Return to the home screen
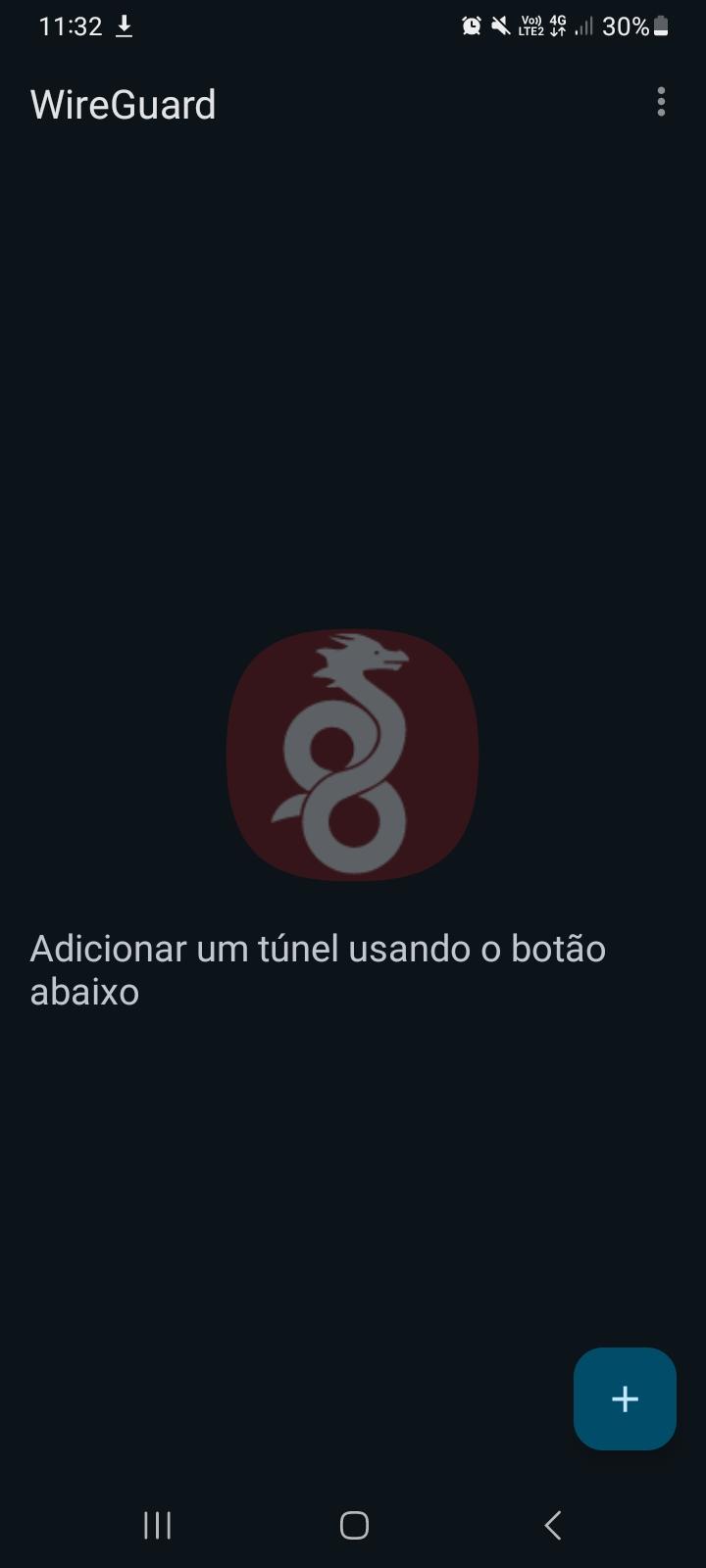706x1568 pixels. (354, 1525)
